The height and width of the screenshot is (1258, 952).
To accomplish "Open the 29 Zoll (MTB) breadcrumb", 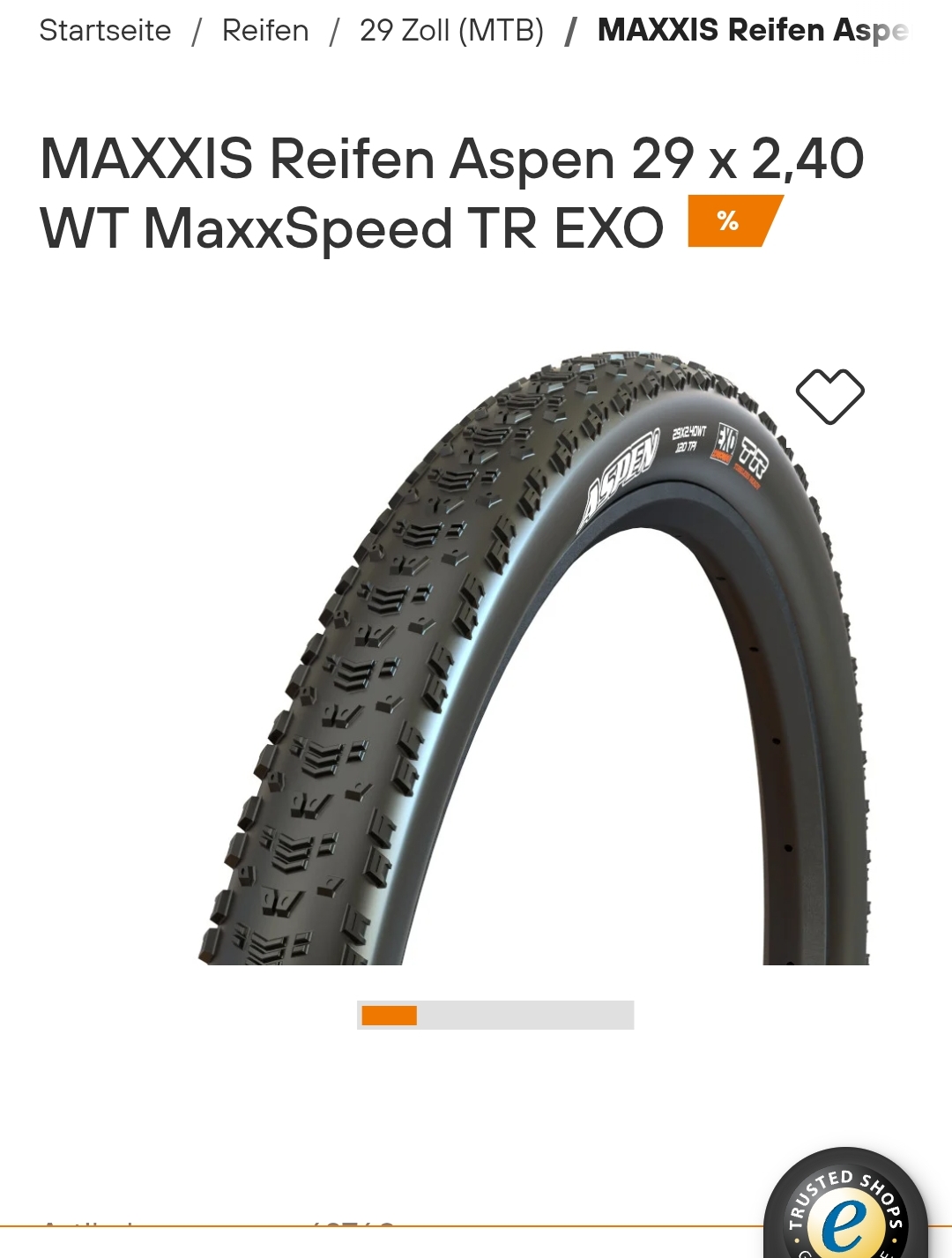I will (x=451, y=31).
